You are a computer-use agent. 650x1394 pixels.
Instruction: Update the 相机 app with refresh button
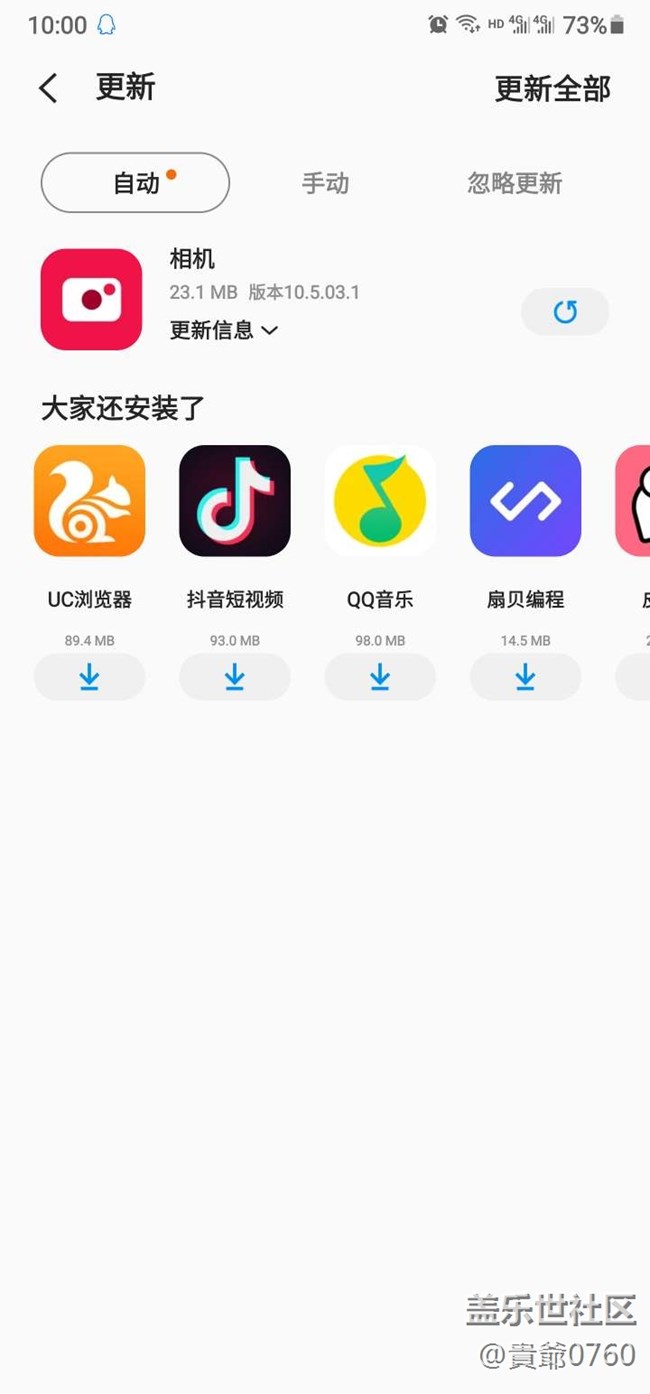click(565, 312)
